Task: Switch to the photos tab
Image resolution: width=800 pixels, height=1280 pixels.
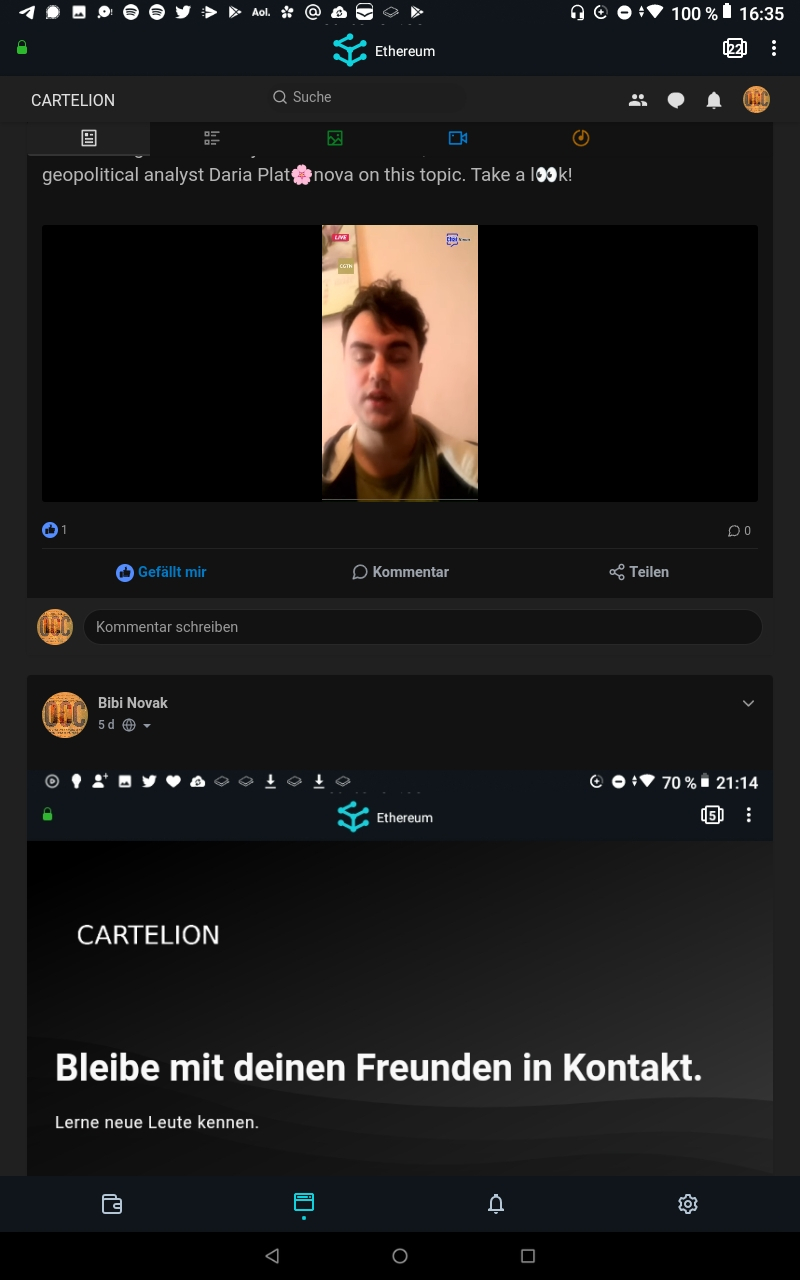Action: [x=335, y=138]
